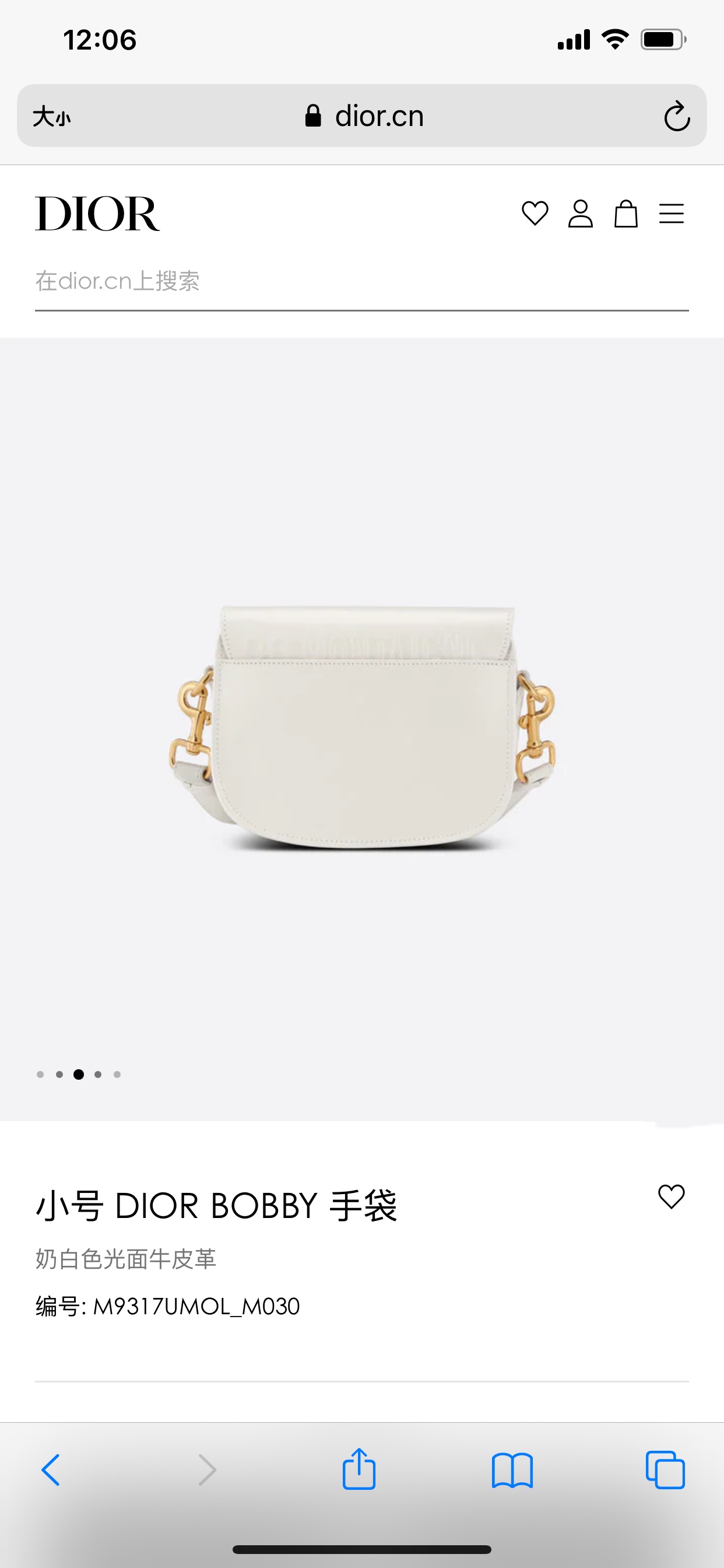Viewport: 724px width, 1568px height.
Task: Open the account profile icon
Action: tap(581, 213)
